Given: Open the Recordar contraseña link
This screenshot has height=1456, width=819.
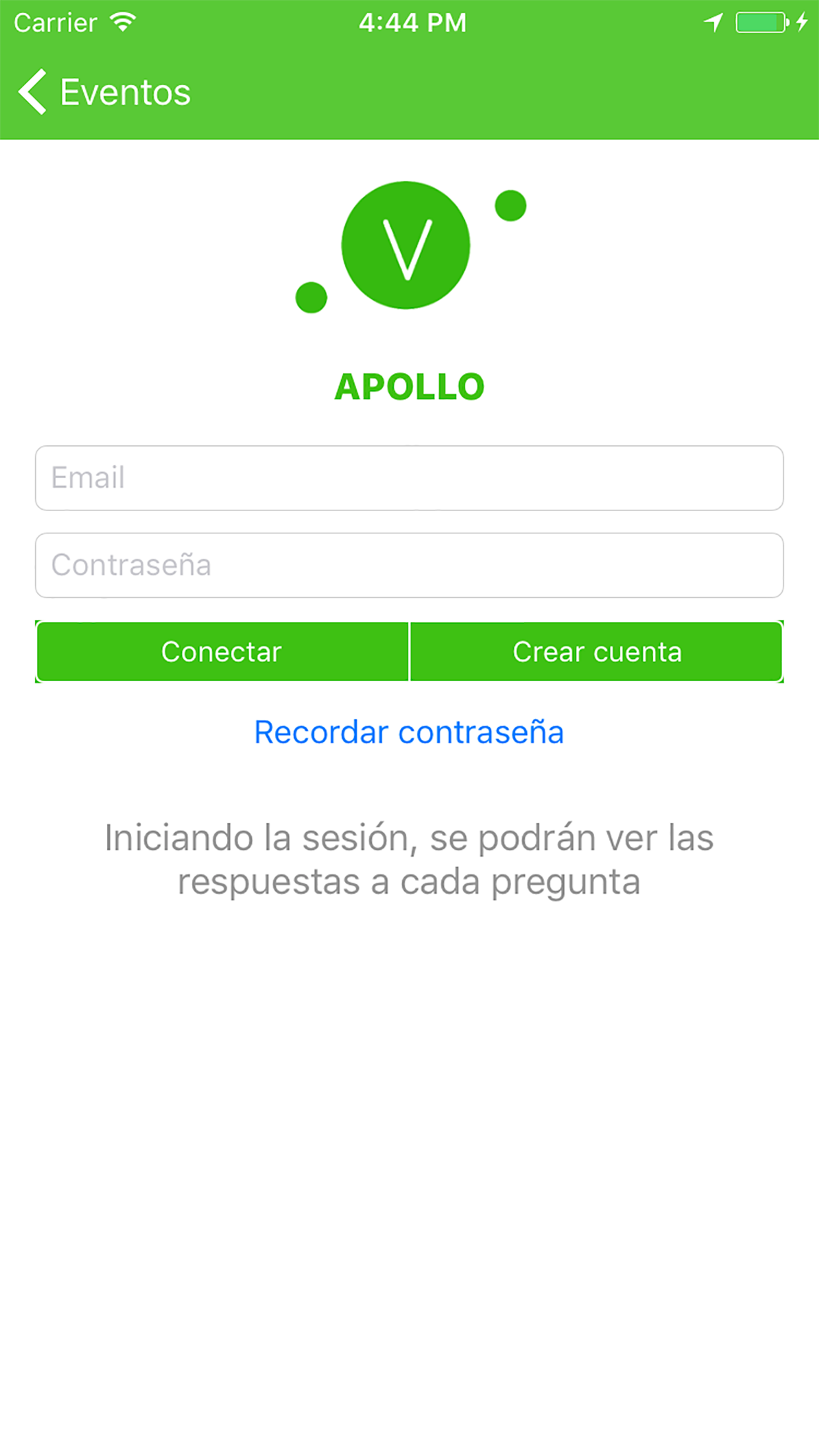Looking at the screenshot, I should (x=409, y=732).
